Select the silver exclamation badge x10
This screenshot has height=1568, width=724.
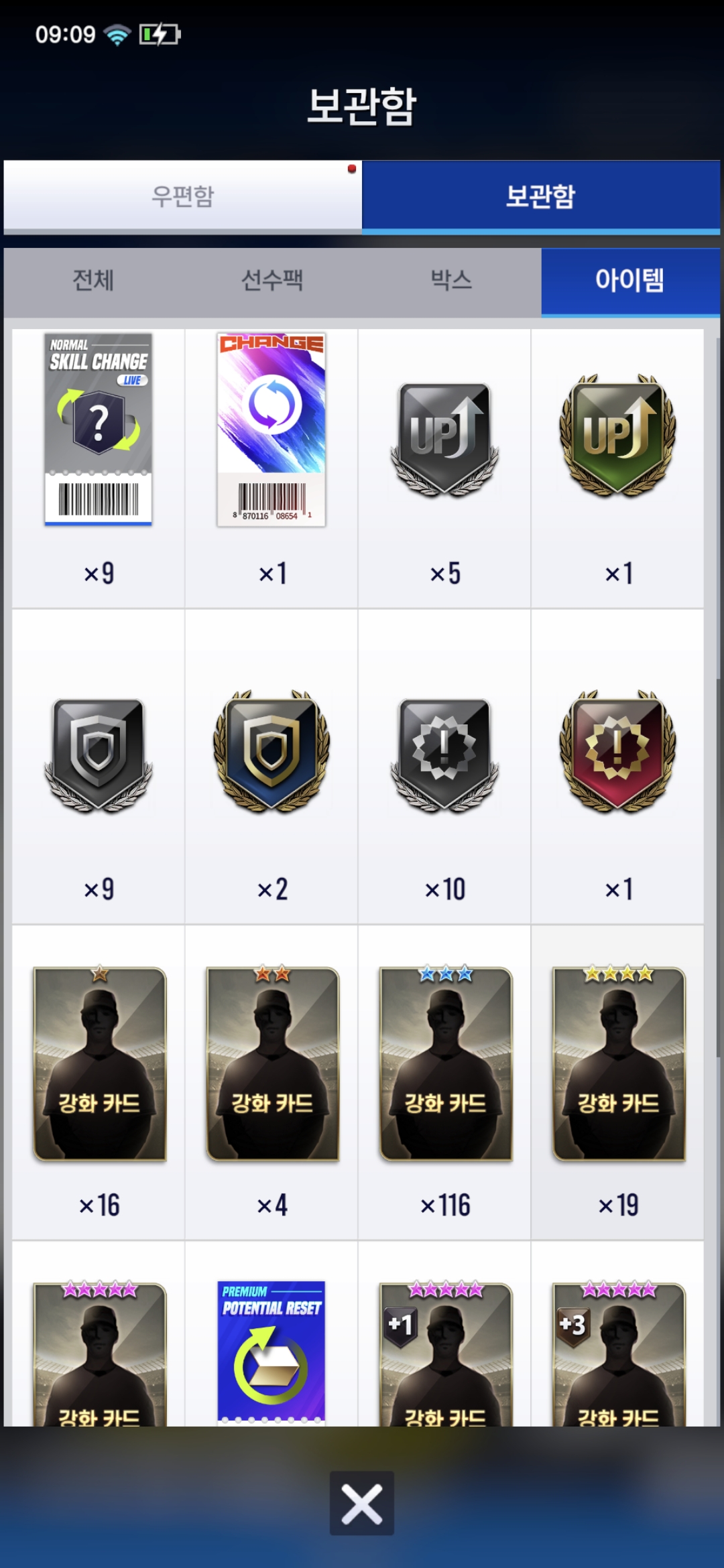coord(444,754)
